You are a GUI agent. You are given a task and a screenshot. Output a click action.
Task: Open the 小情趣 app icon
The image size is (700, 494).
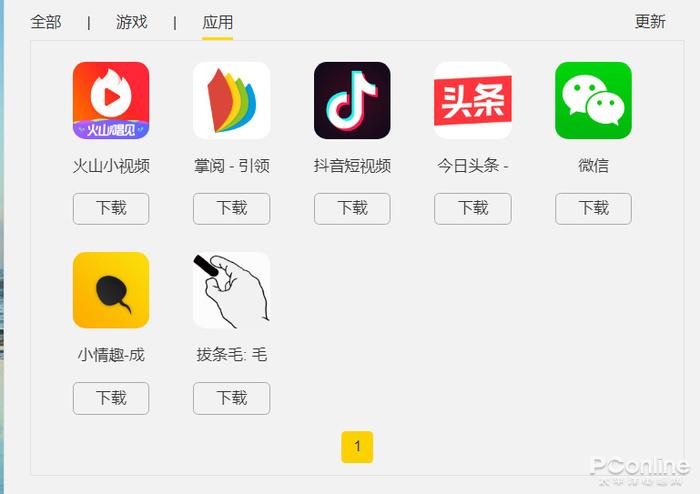[x=111, y=290]
